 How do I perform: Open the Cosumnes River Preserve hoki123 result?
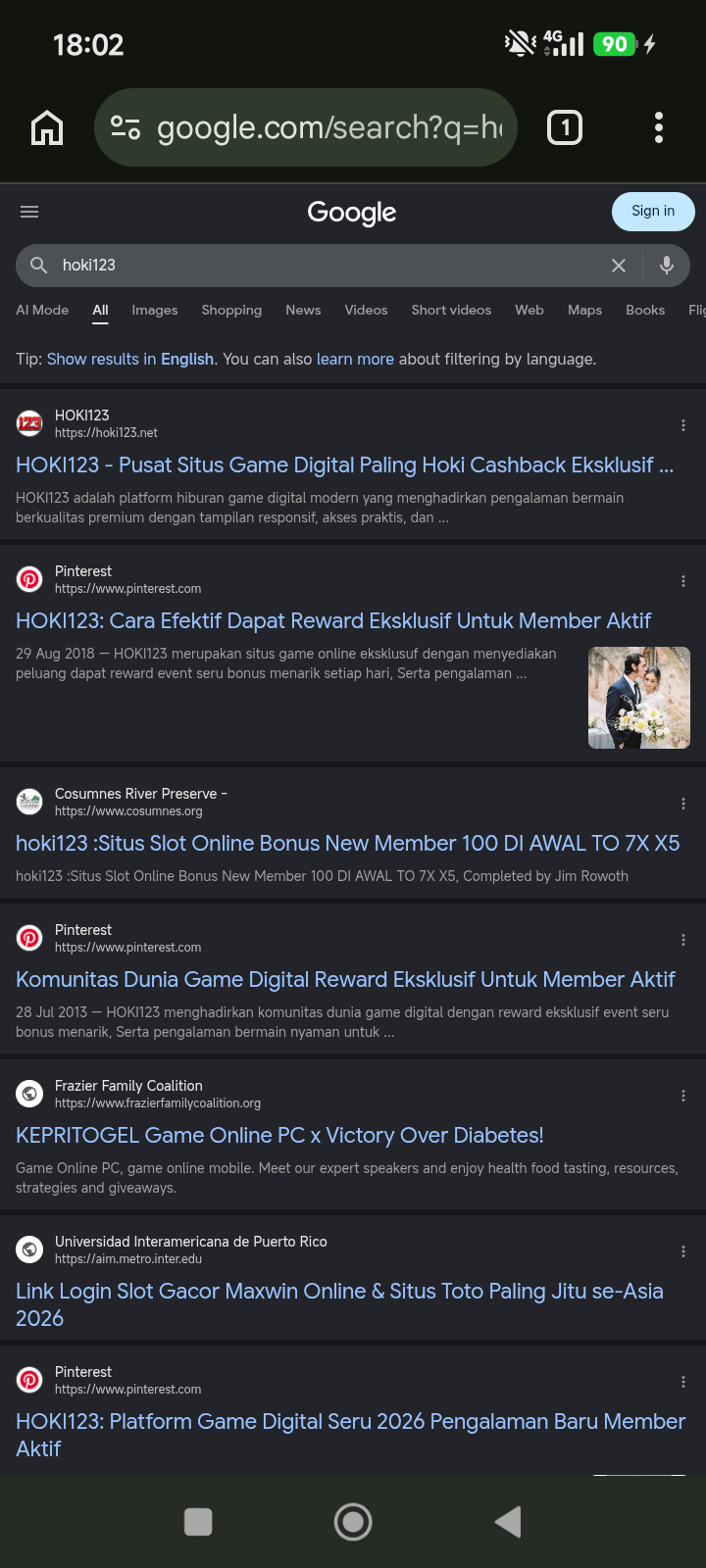[347, 843]
